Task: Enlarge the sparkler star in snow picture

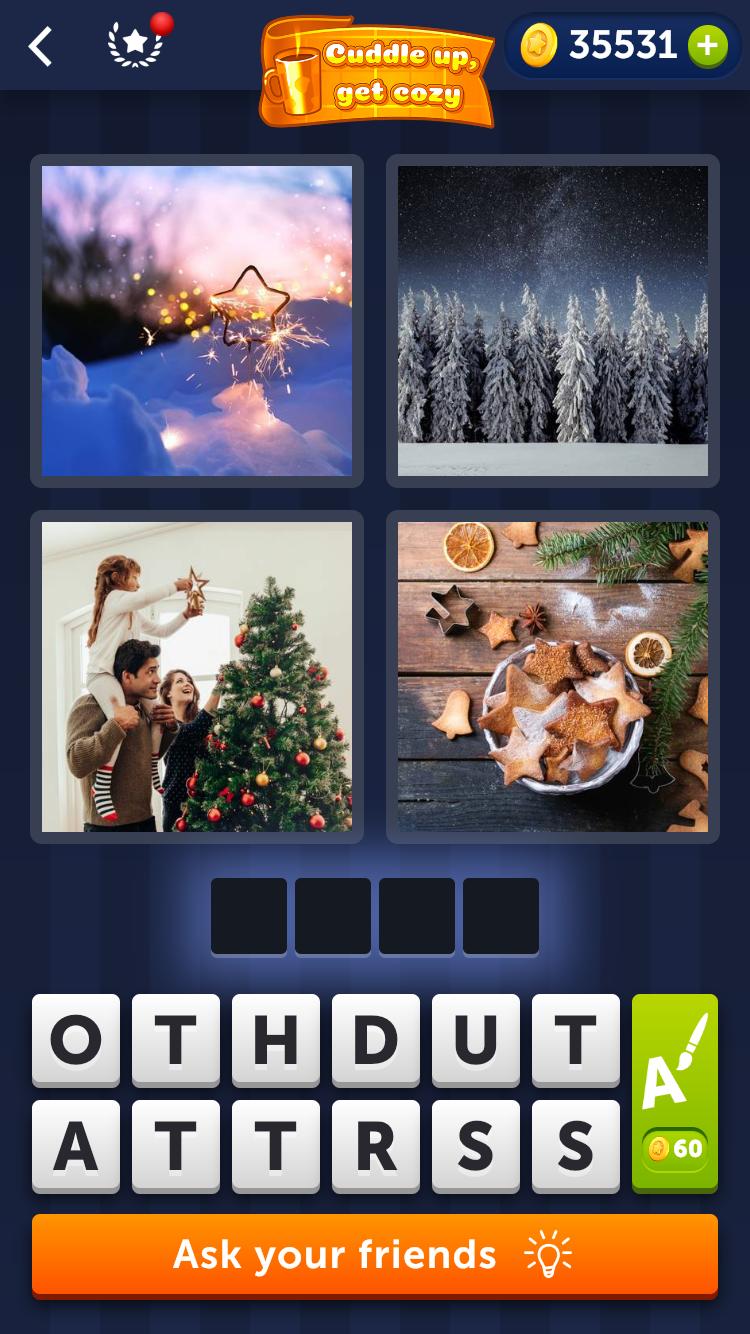Action: 197,321
